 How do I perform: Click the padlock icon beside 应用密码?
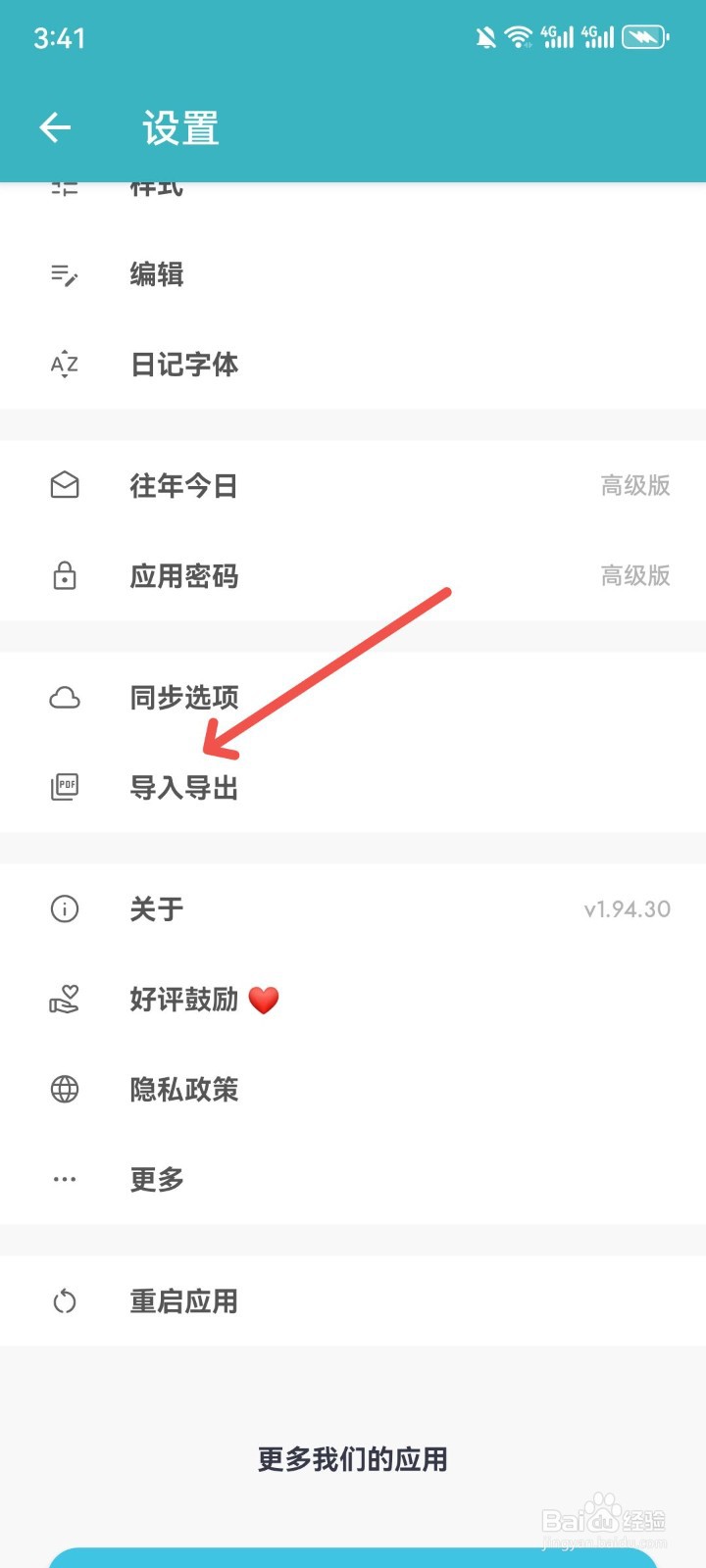64,576
